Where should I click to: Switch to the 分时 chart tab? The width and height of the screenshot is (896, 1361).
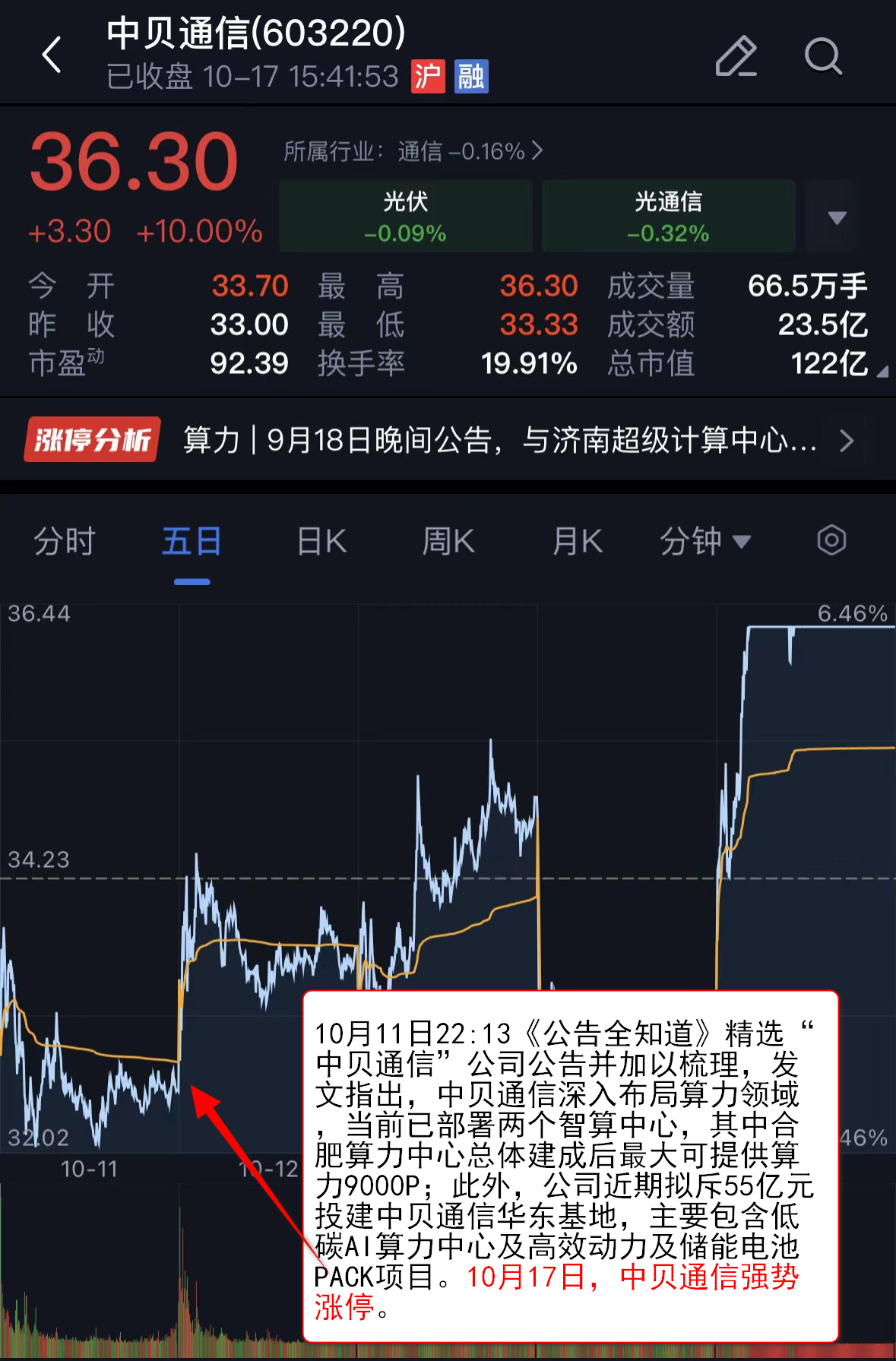point(64,541)
